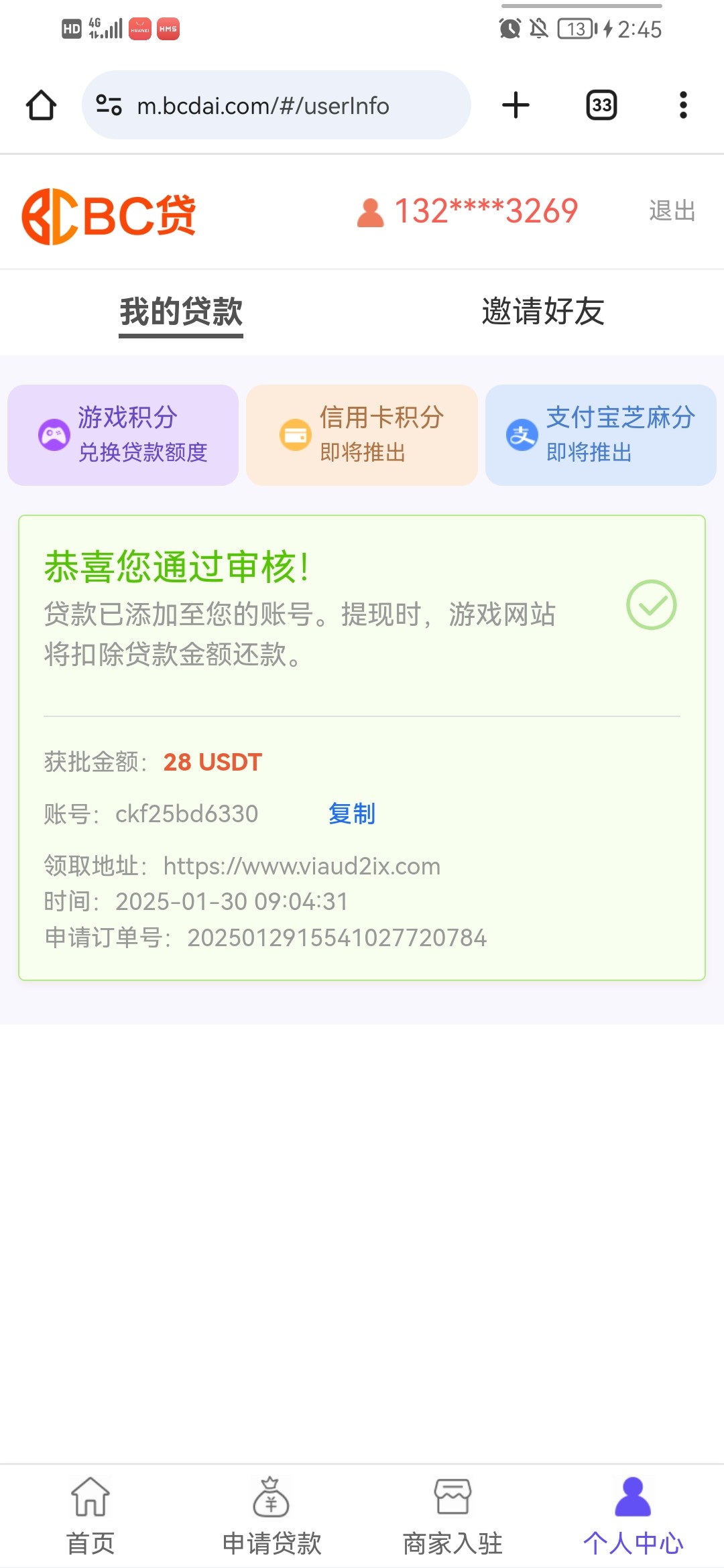Open the 支付宝芝麻分 card
The height and width of the screenshot is (1568, 724).
click(x=601, y=435)
